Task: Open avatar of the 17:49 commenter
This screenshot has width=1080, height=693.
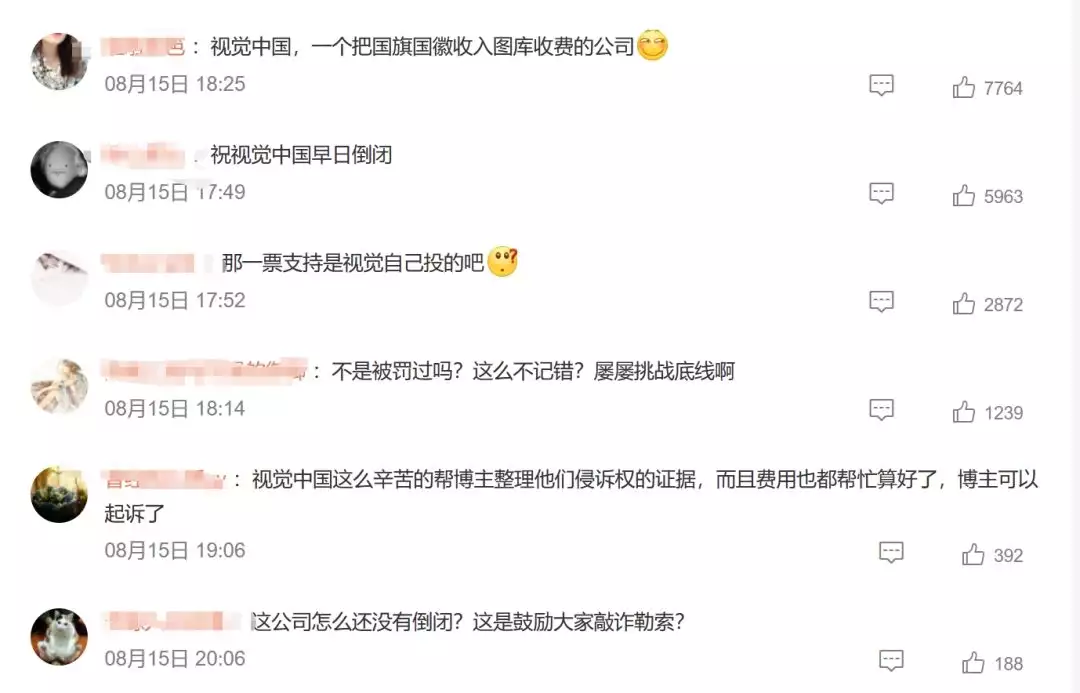Action: click(59, 169)
